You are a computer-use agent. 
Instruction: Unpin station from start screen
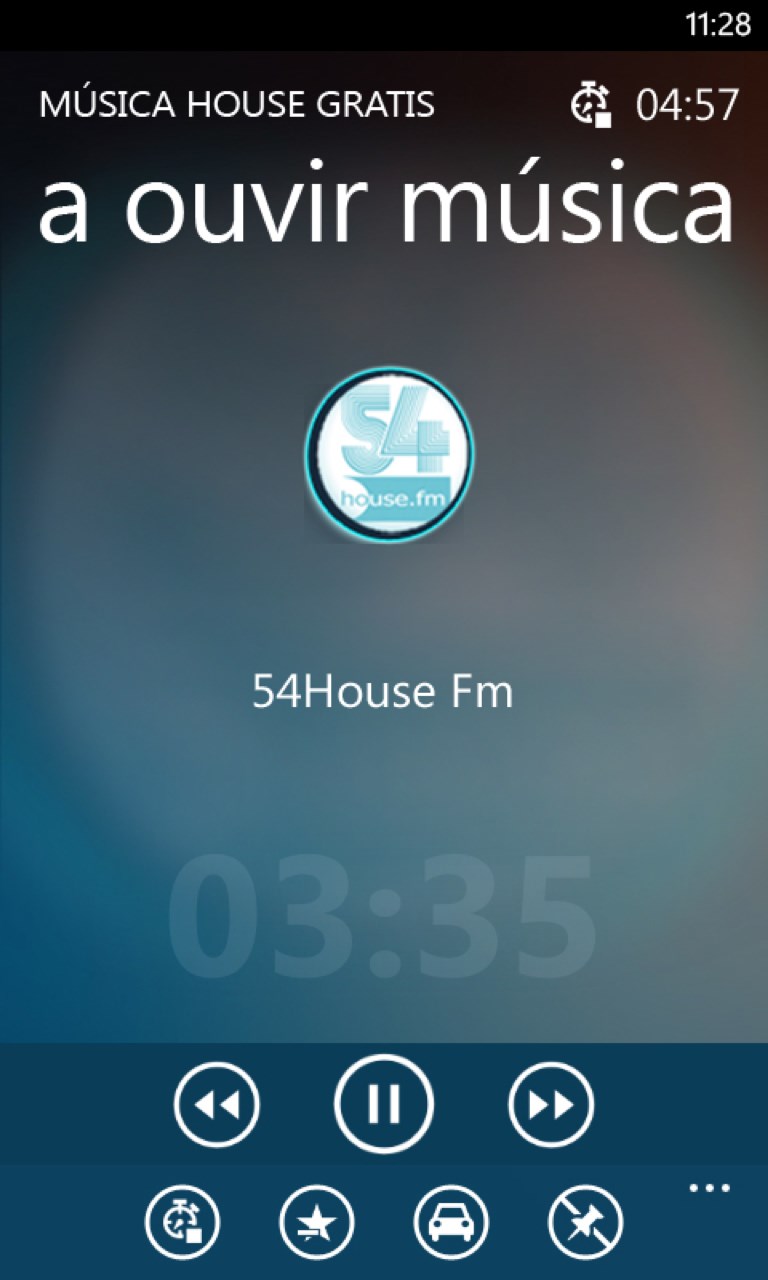tap(586, 1221)
